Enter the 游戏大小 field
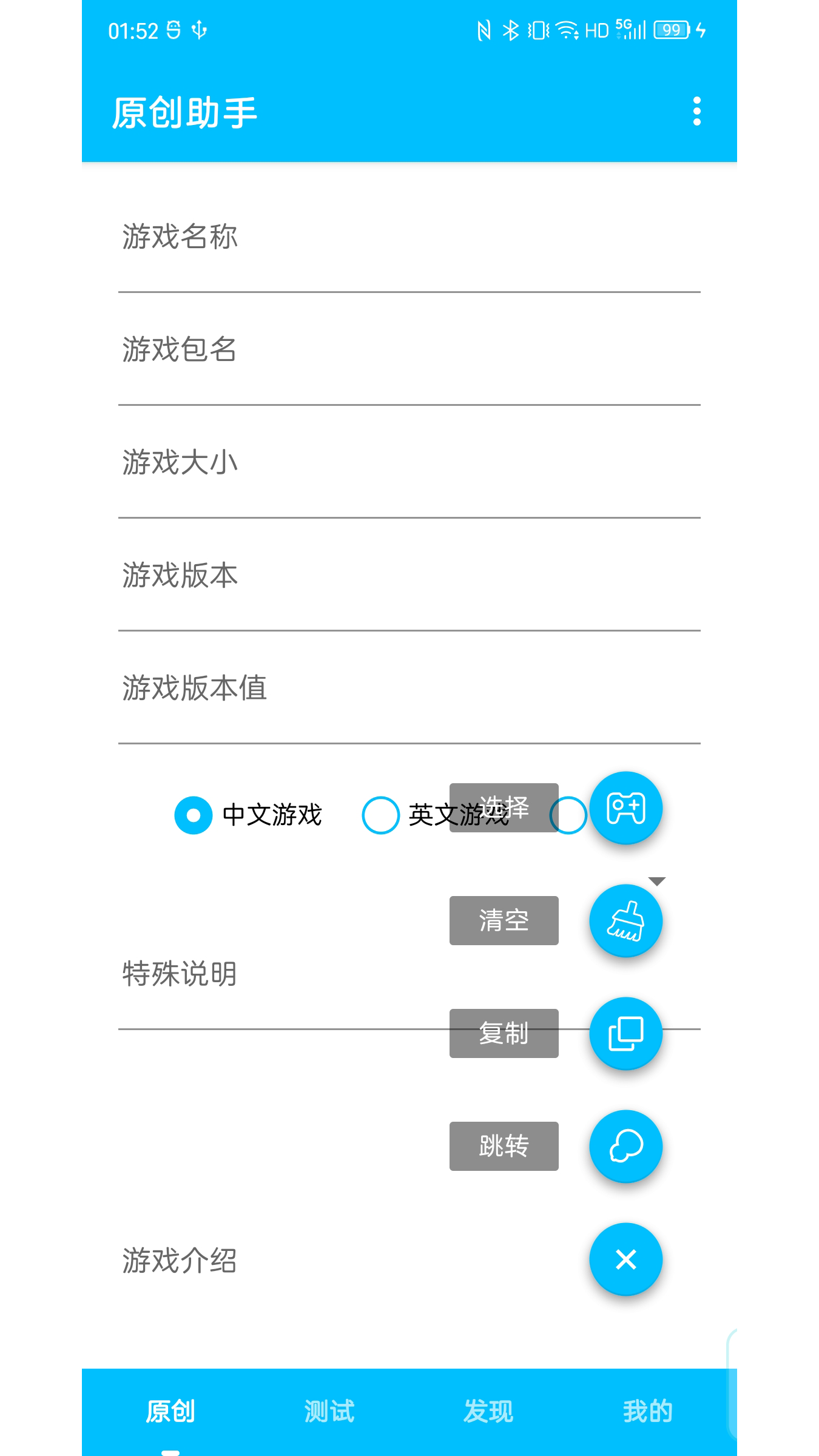This screenshot has width=819, height=1456. [x=409, y=463]
